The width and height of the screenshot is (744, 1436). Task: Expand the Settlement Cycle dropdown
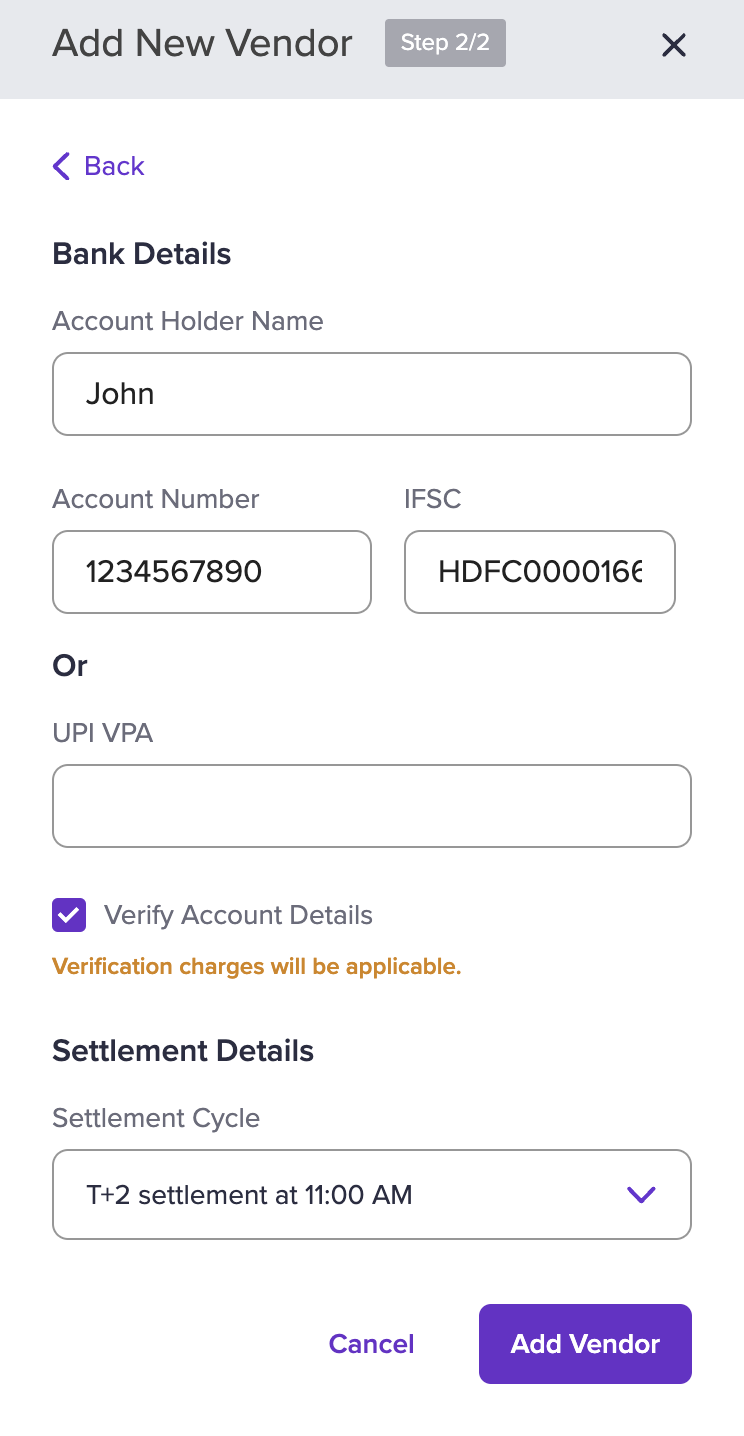[x=371, y=1194]
